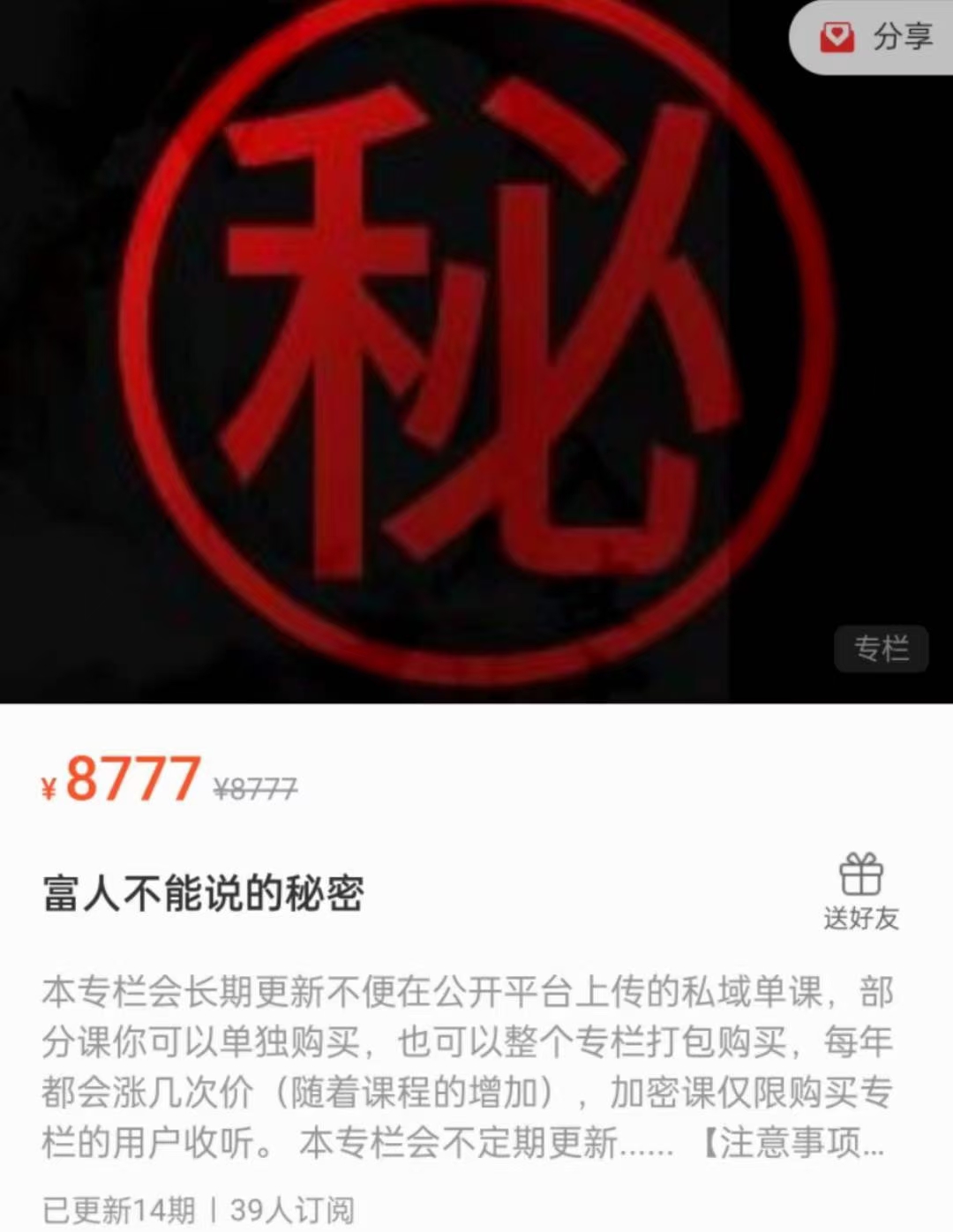Tap the 分享 share button

pyautogui.click(x=875, y=37)
